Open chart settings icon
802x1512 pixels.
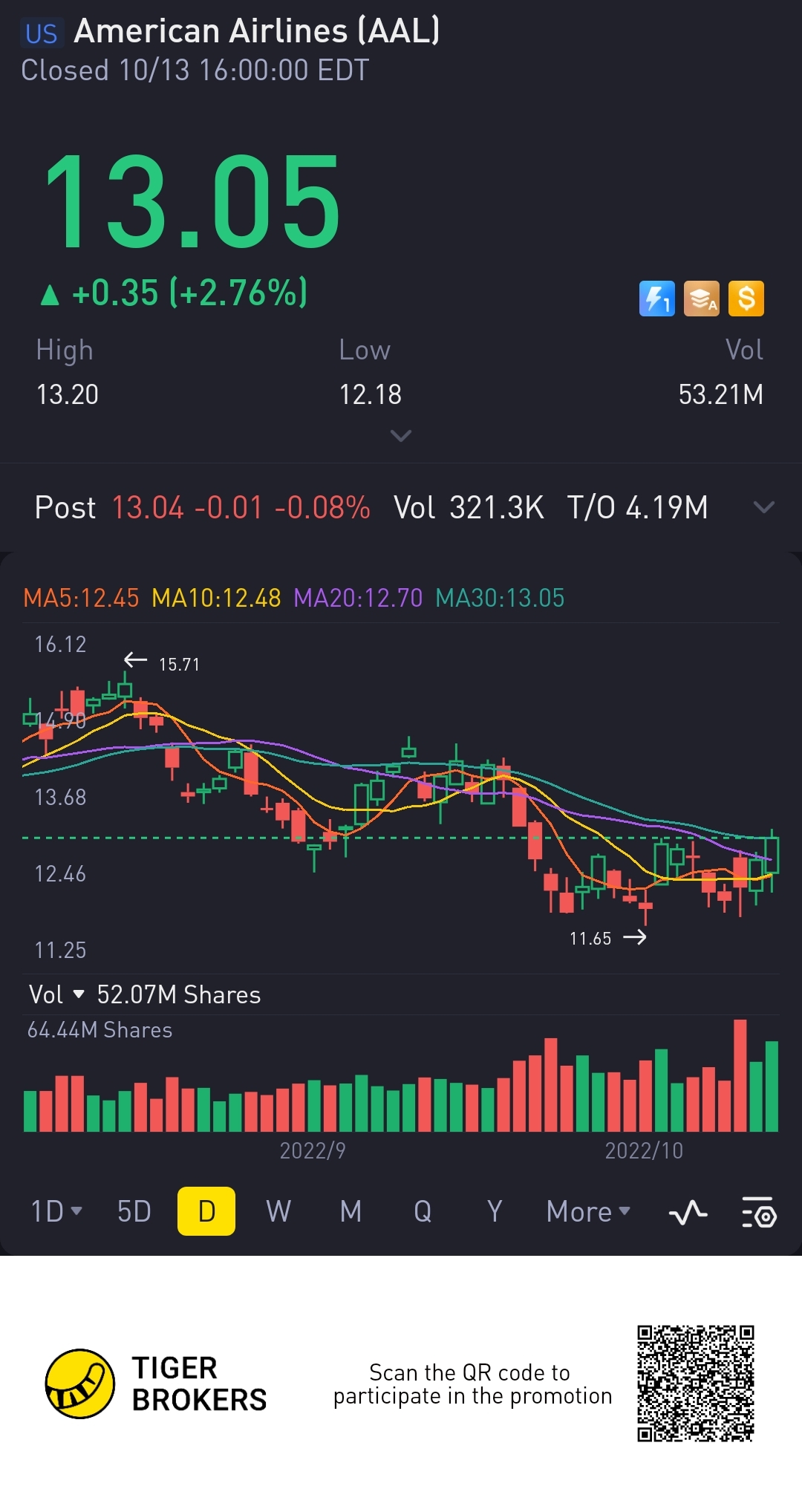759,1213
